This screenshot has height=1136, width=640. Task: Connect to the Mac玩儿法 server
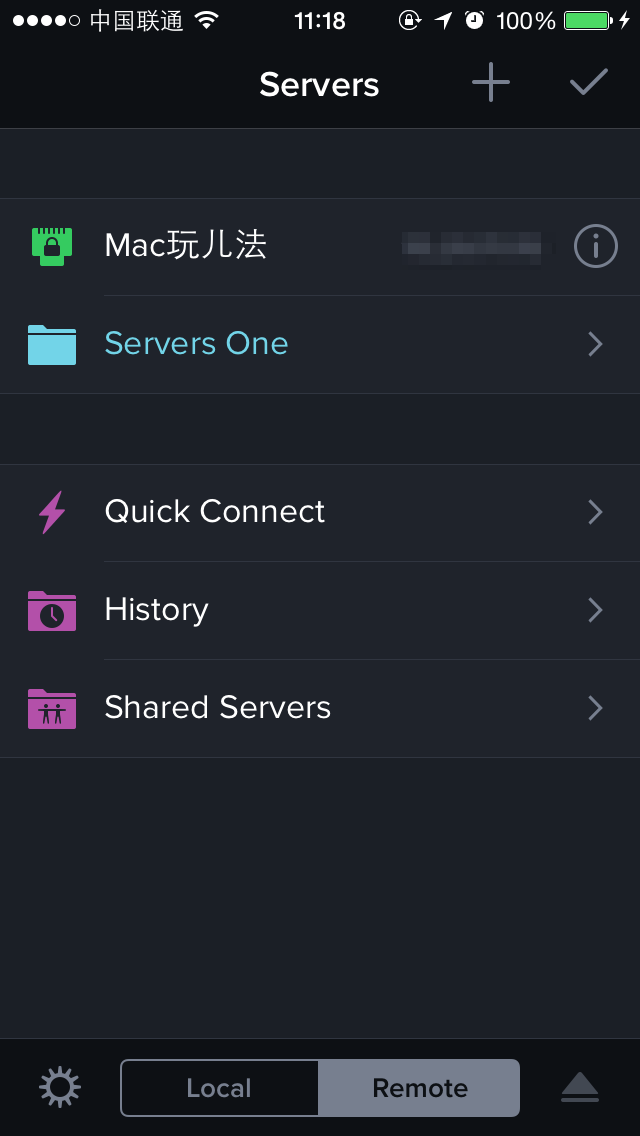[320, 247]
